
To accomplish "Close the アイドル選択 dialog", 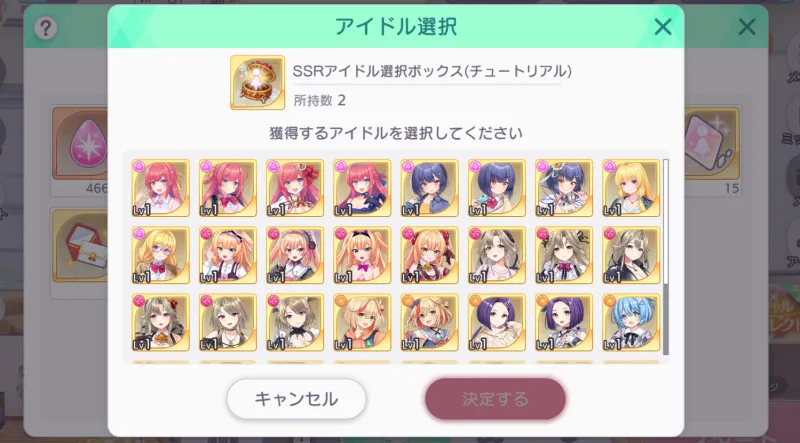I will coord(662,27).
